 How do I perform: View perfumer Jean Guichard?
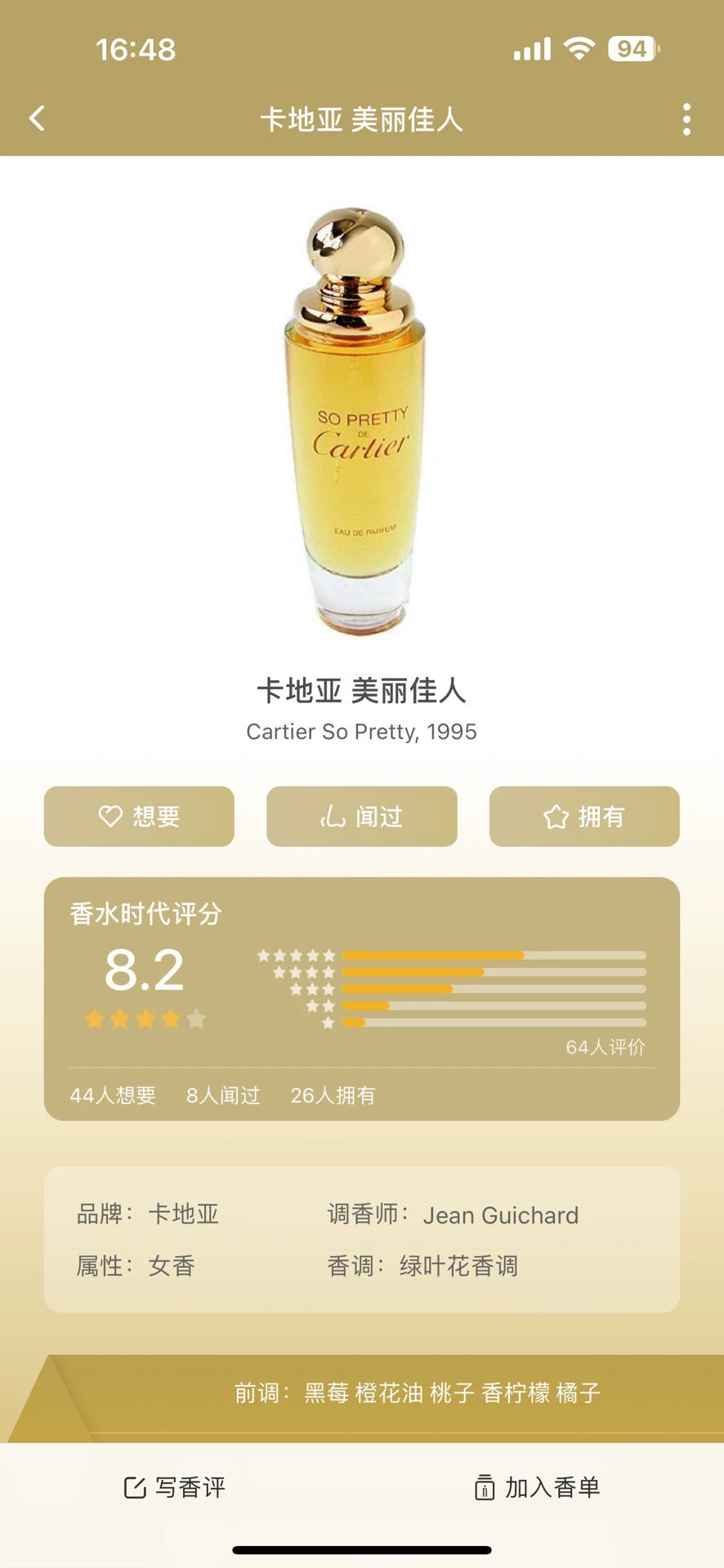[500, 1215]
